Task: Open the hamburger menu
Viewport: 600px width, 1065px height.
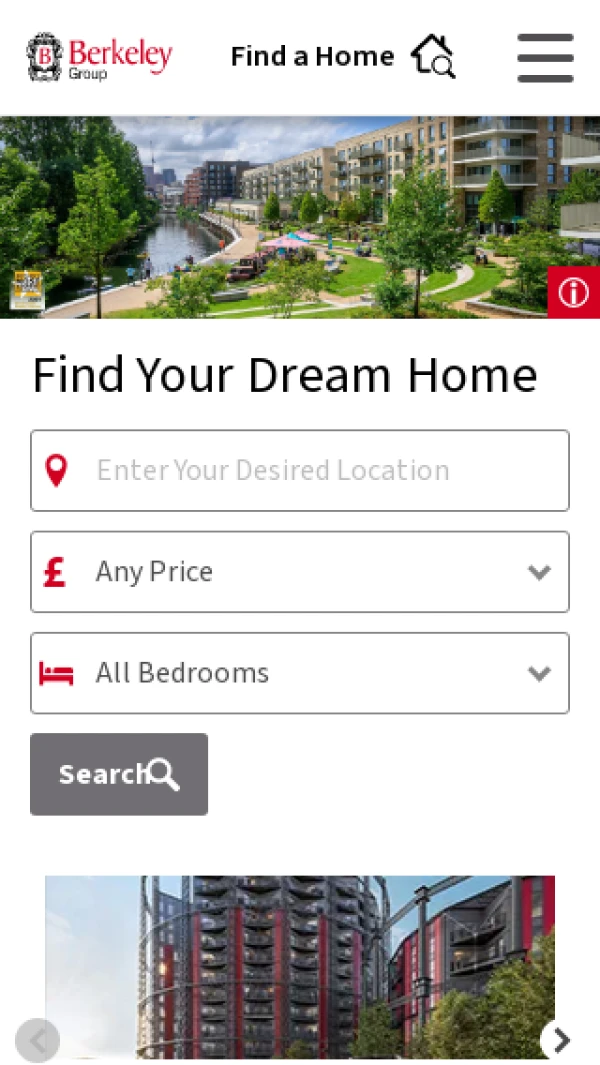Action: [545, 58]
